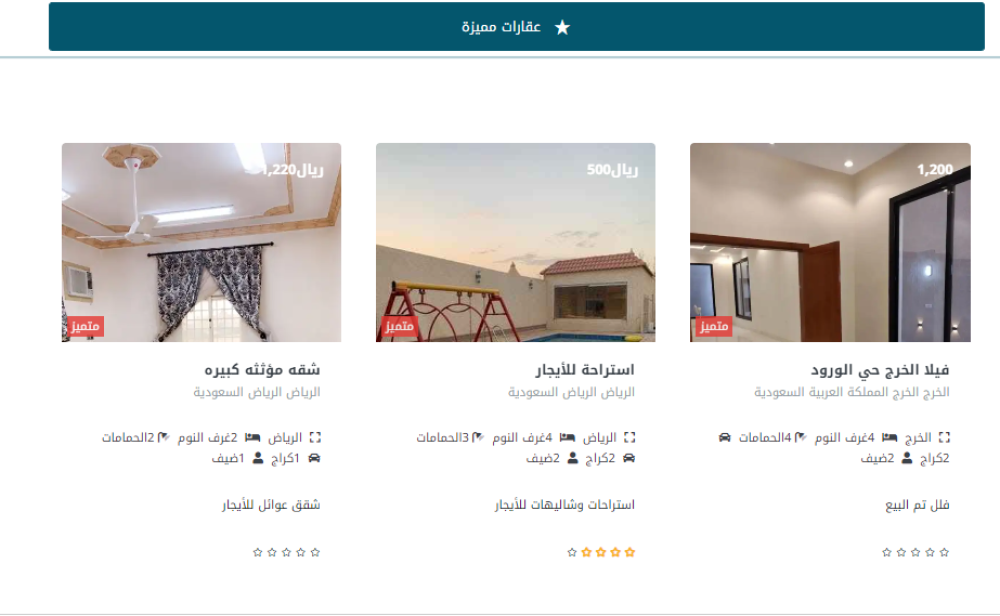Open the فيلا الخرج حي الورود title link

[x=879, y=370]
